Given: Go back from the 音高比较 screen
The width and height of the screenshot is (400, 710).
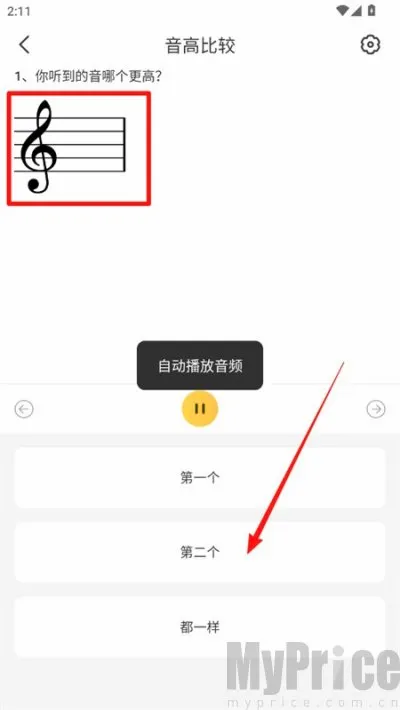Looking at the screenshot, I should click(x=24, y=45).
